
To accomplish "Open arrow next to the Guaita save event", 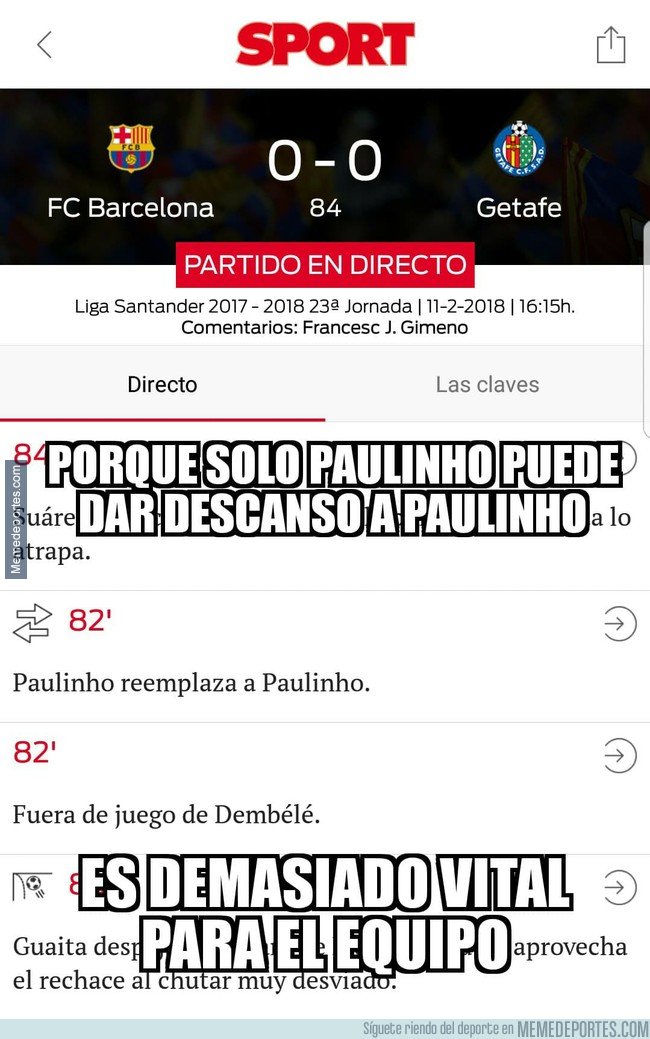I will click(x=620, y=887).
